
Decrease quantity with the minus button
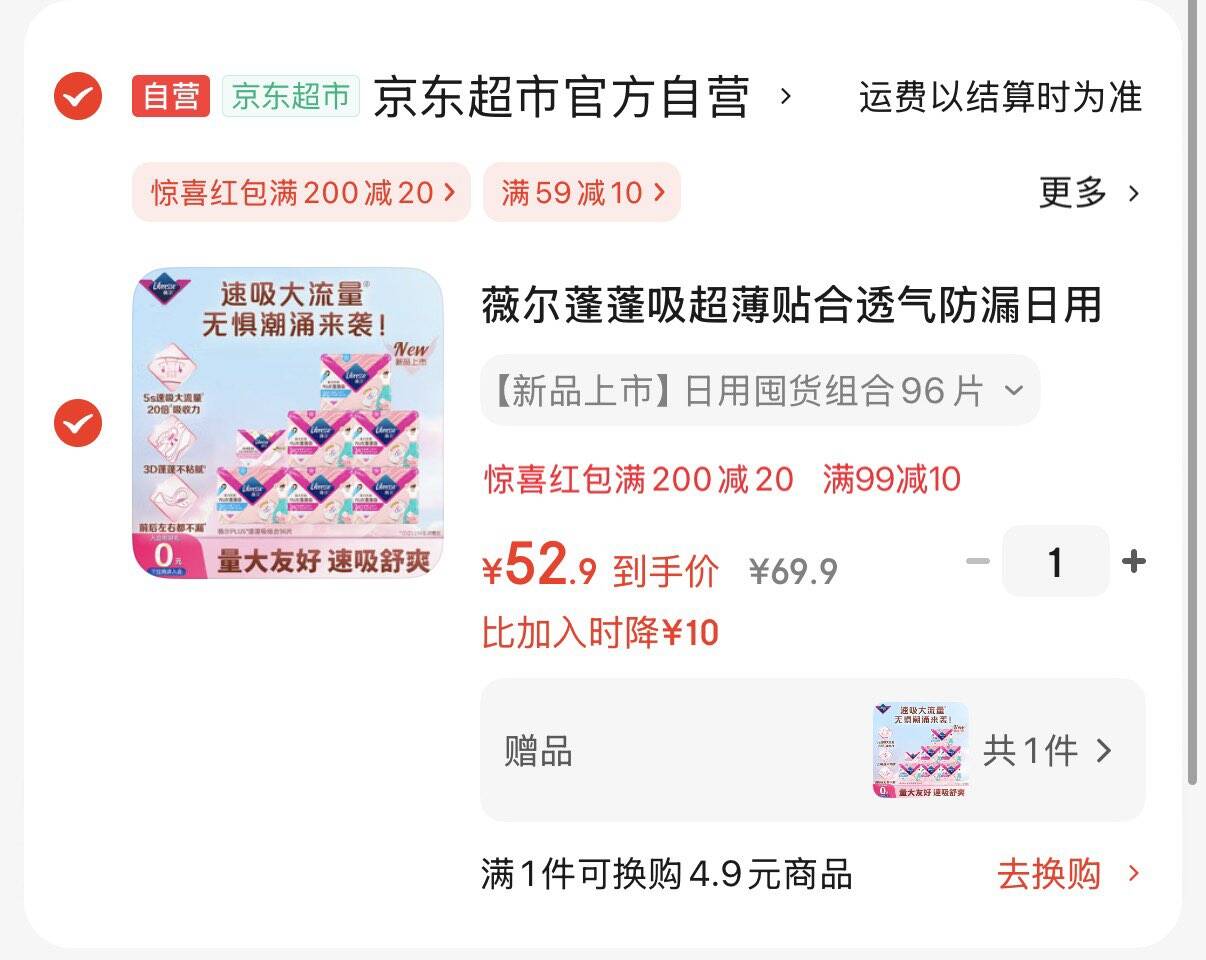pyautogui.click(x=977, y=561)
